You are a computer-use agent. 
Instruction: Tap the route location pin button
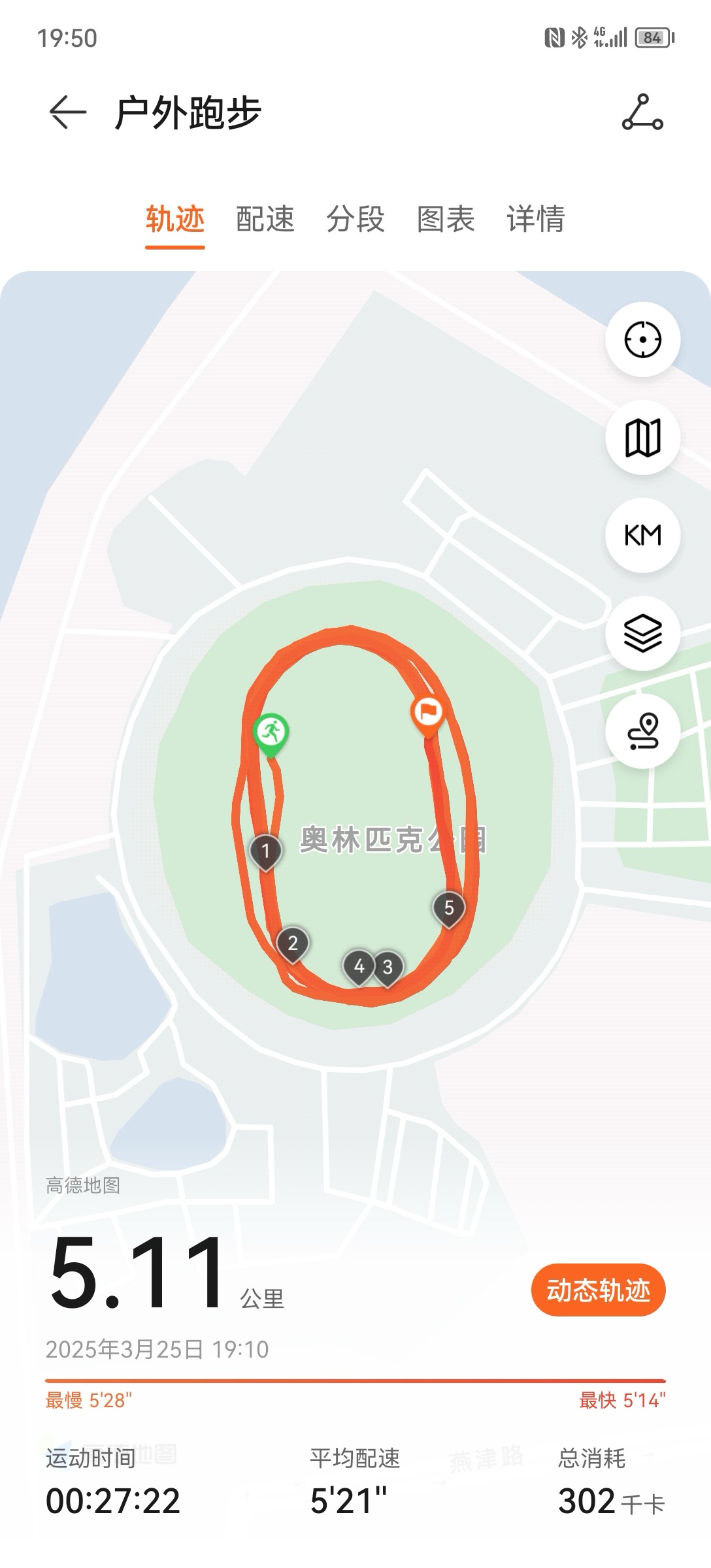pyautogui.click(x=643, y=731)
